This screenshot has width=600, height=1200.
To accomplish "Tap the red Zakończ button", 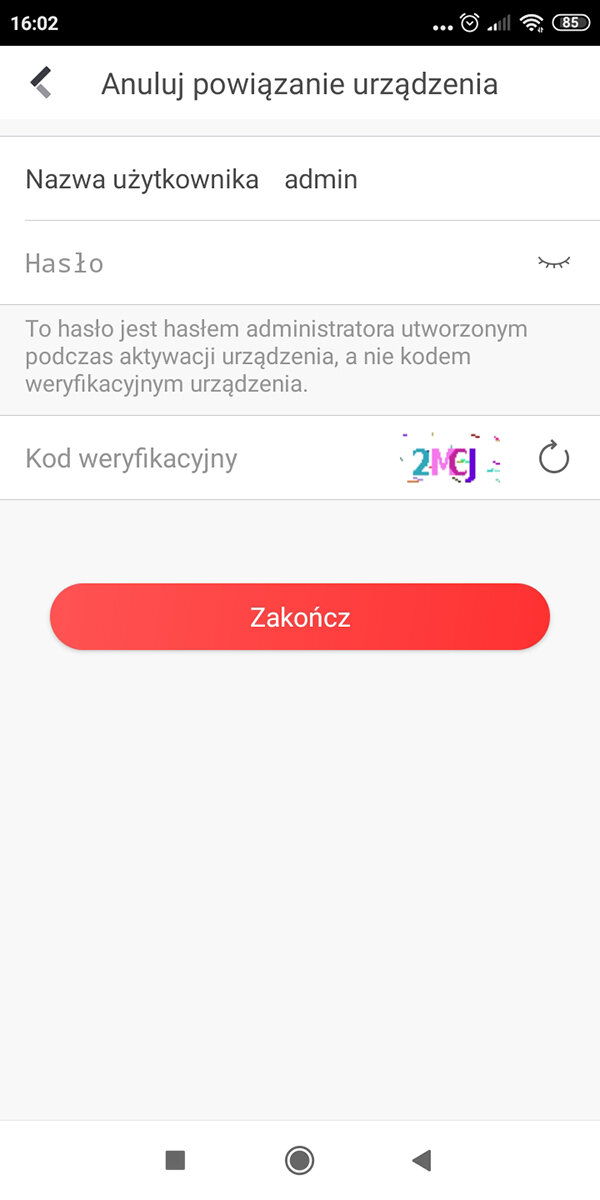I will point(300,617).
